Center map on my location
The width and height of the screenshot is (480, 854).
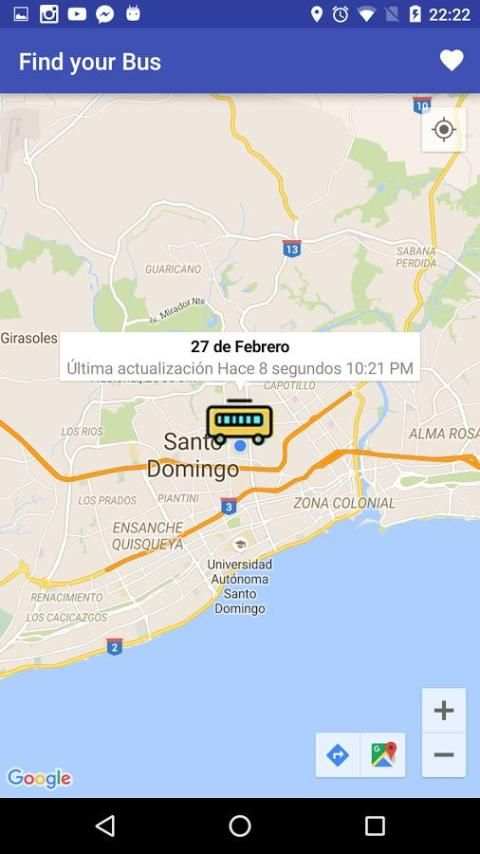(443, 130)
